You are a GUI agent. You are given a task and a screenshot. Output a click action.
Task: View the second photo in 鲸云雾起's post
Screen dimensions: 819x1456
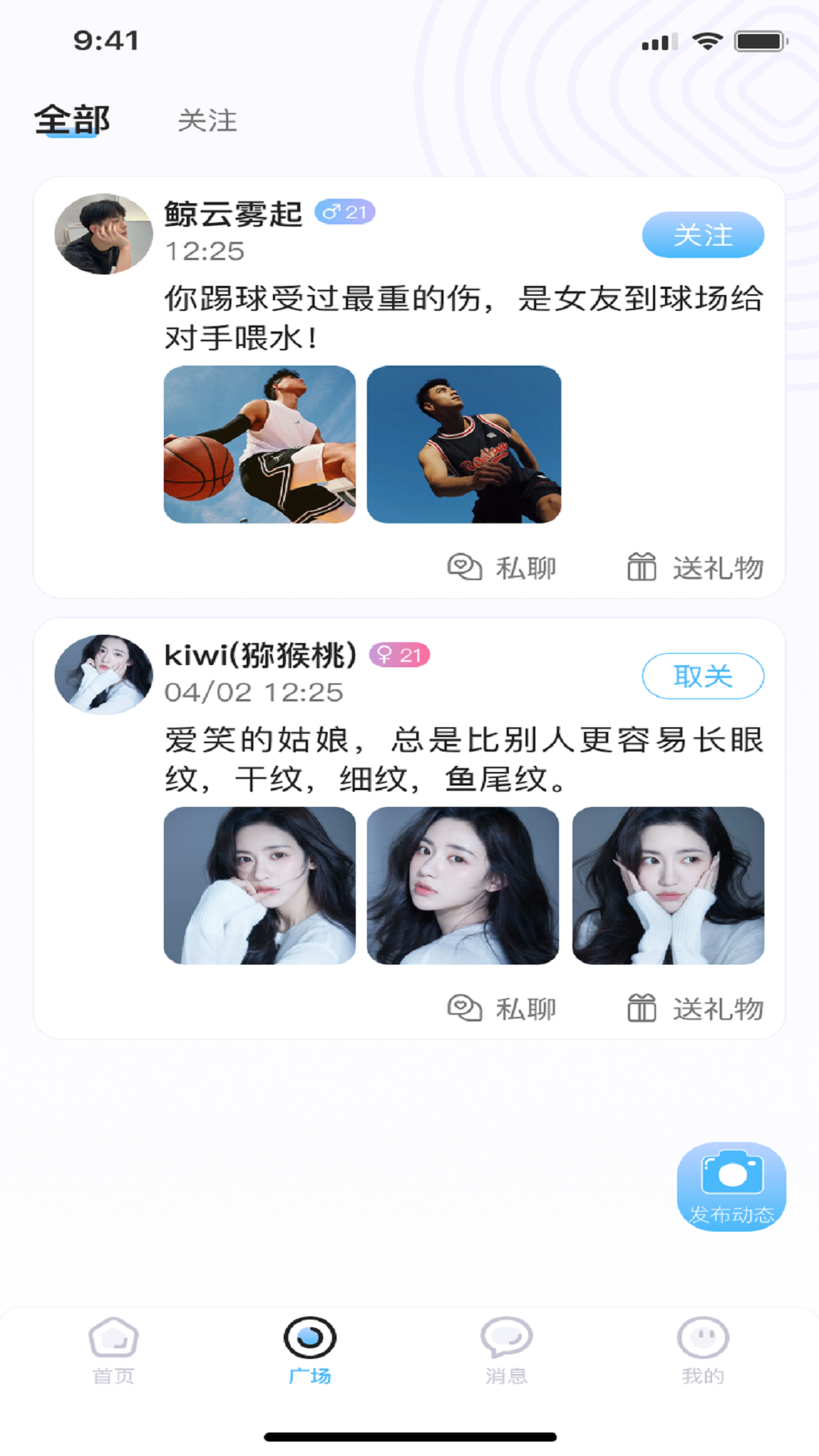point(463,444)
